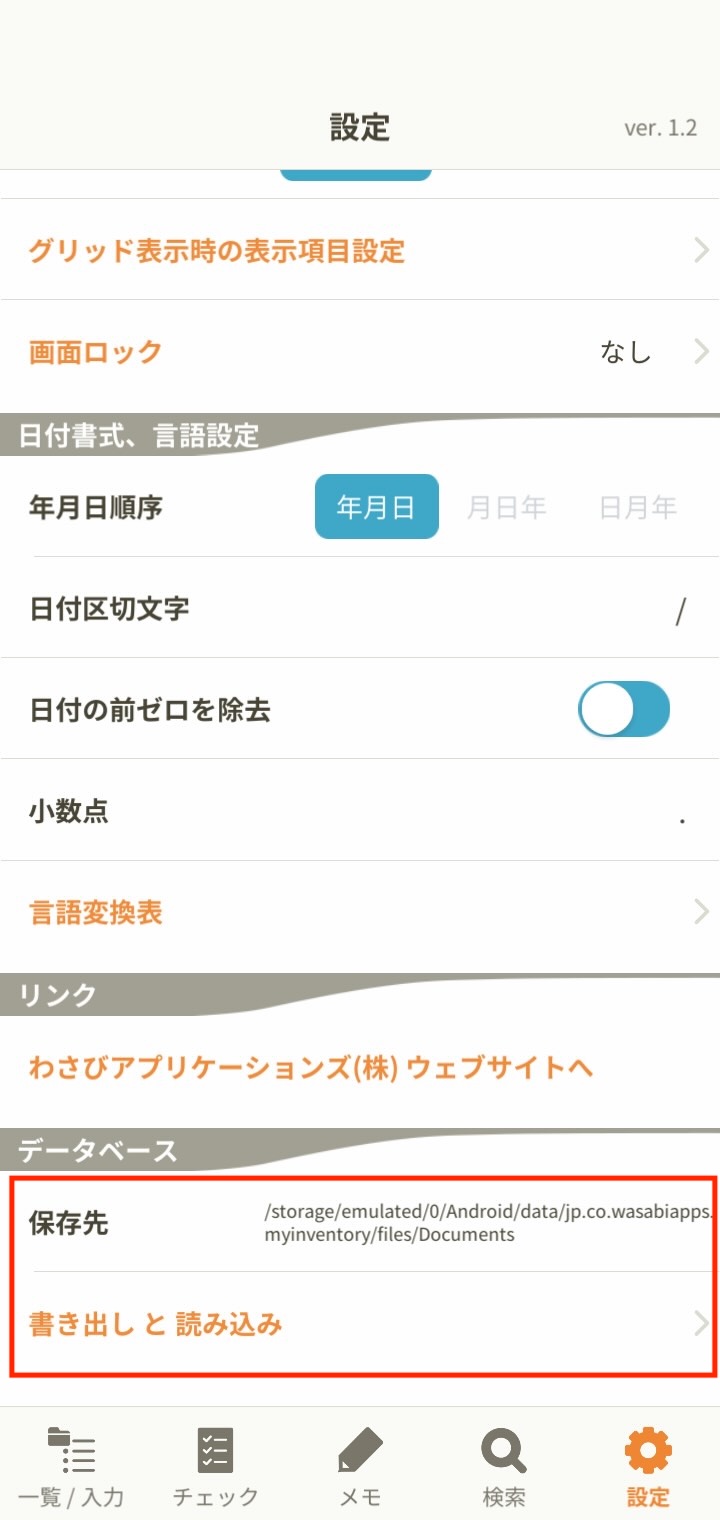The width and height of the screenshot is (720, 1520).
Task: Select 年月日 date order
Action: tap(377, 507)
